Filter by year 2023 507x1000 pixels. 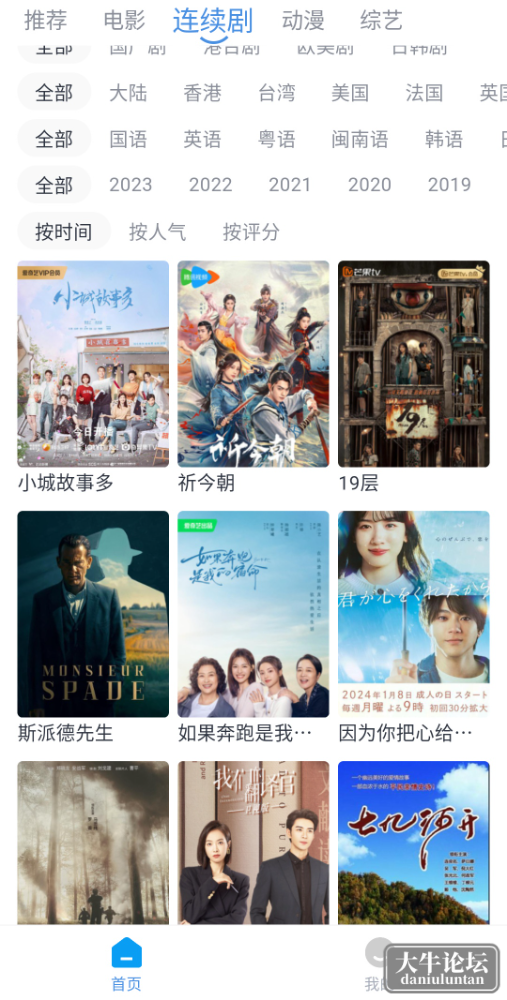[131, 185]
